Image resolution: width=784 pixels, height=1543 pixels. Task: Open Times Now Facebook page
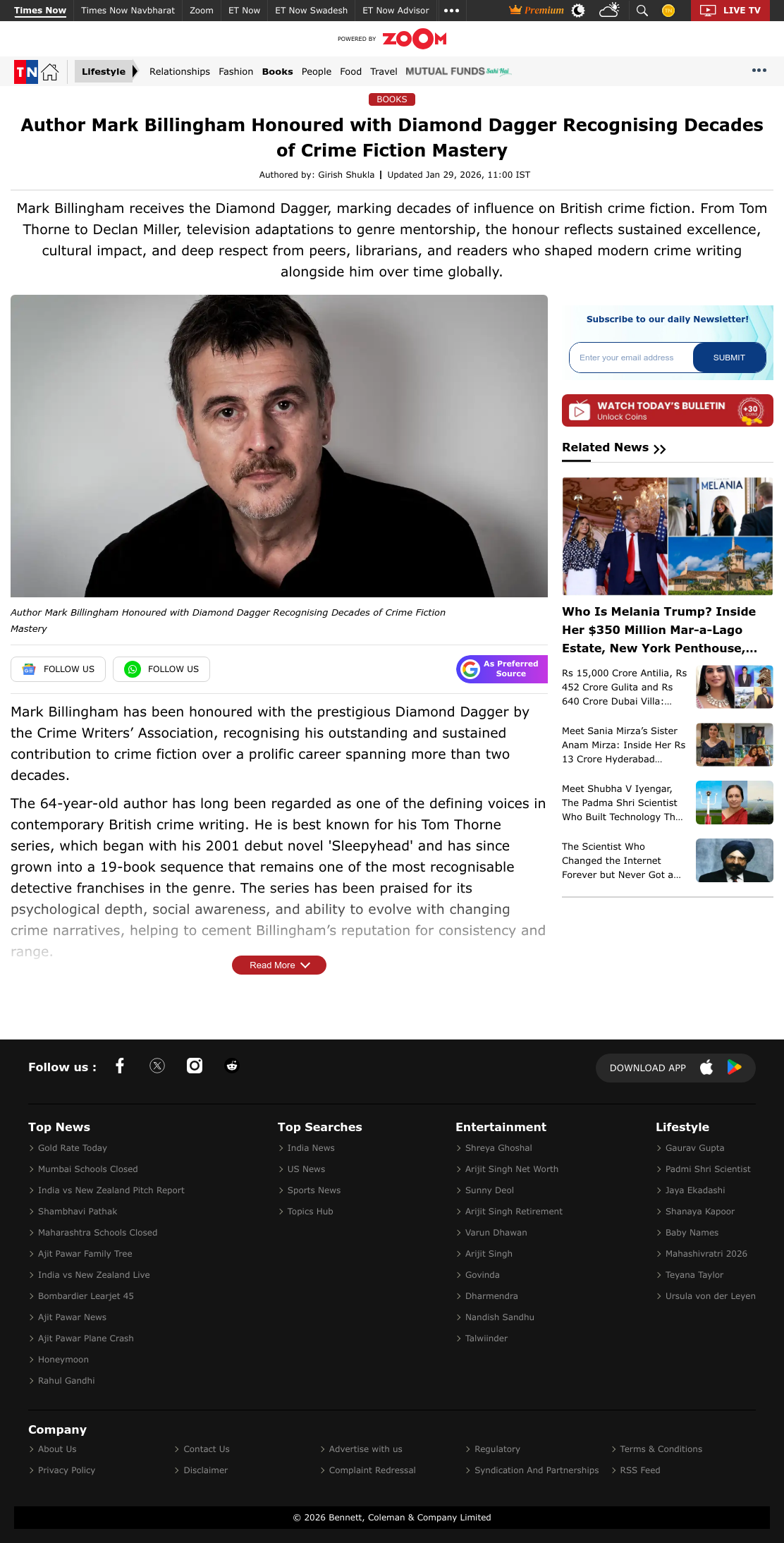coord(120,1066)
